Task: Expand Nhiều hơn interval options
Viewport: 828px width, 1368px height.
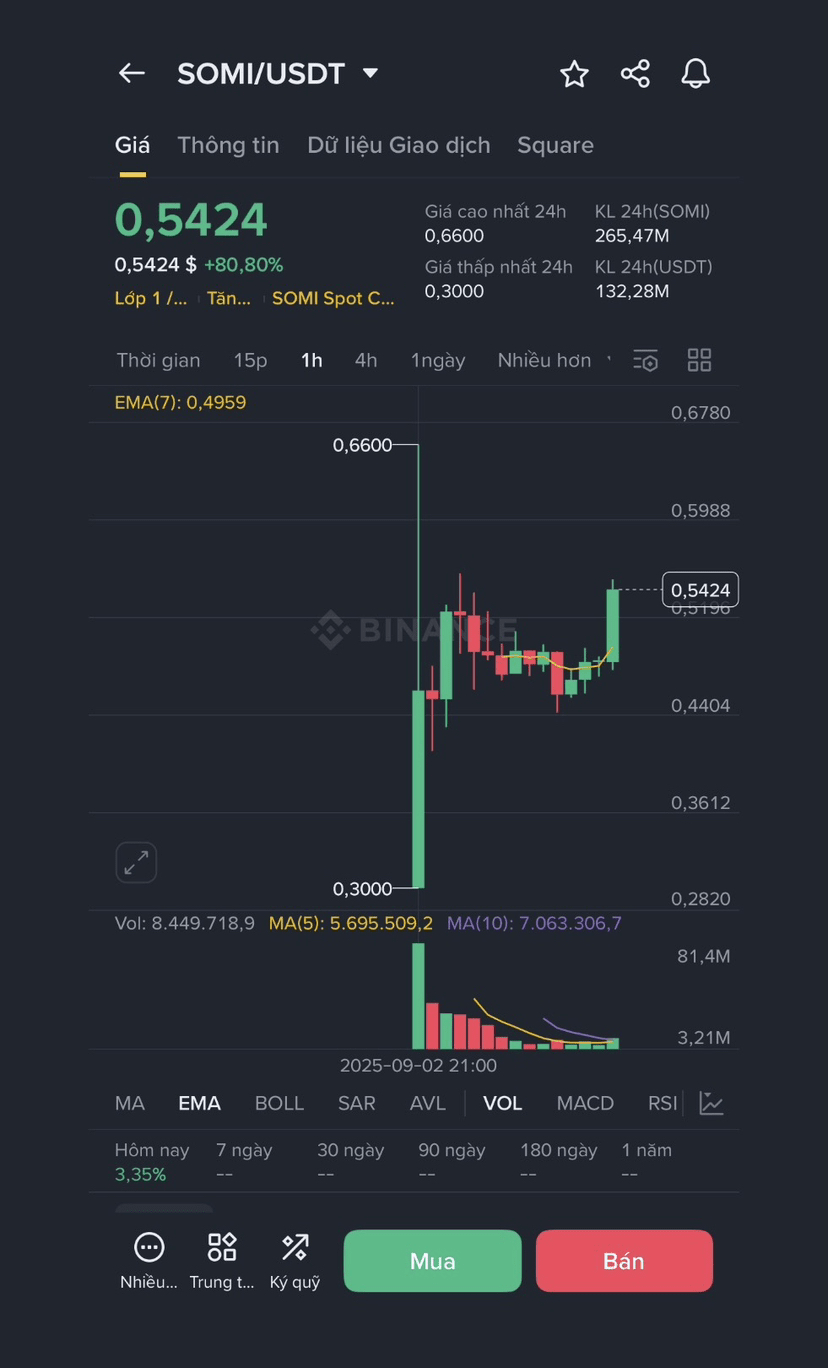Action: [546, 360]
